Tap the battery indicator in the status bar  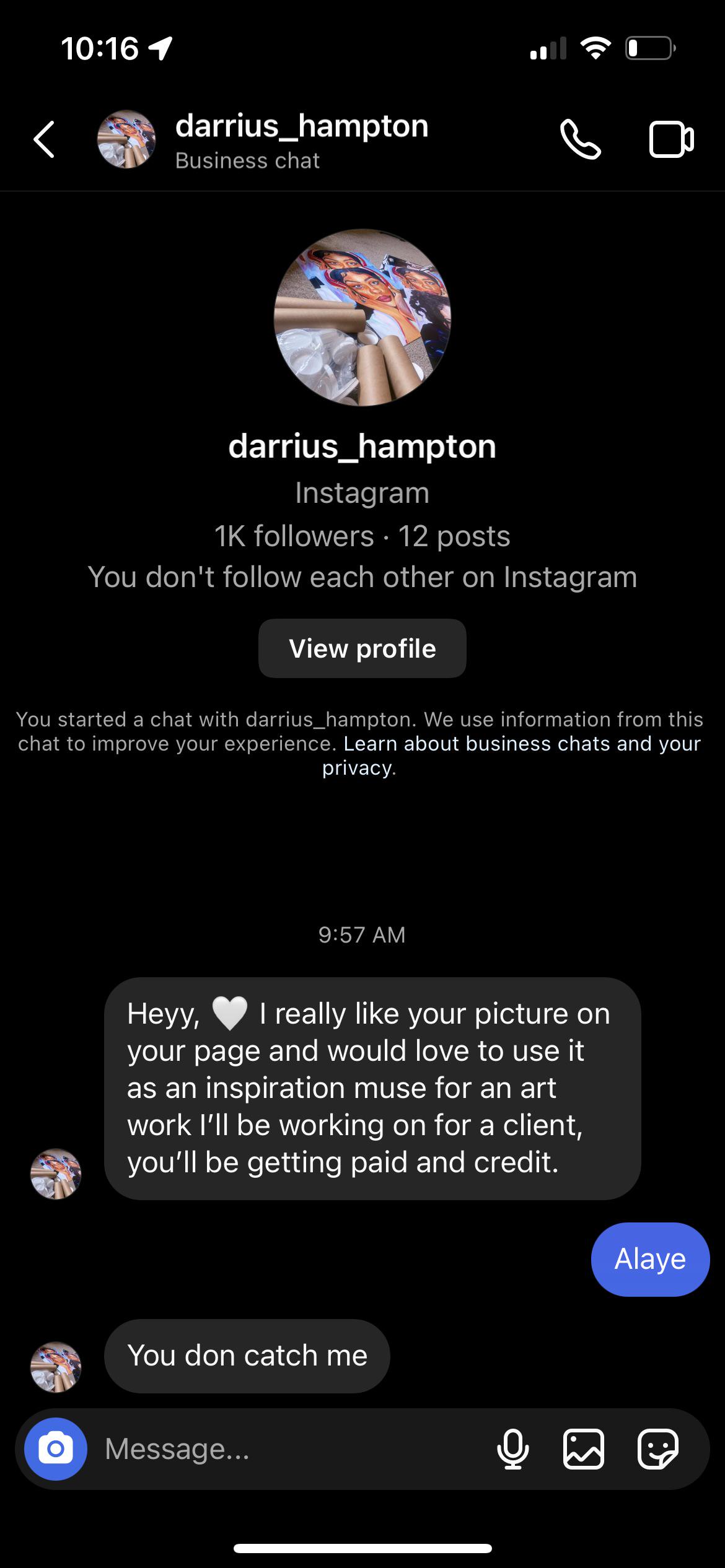(649, 48)
